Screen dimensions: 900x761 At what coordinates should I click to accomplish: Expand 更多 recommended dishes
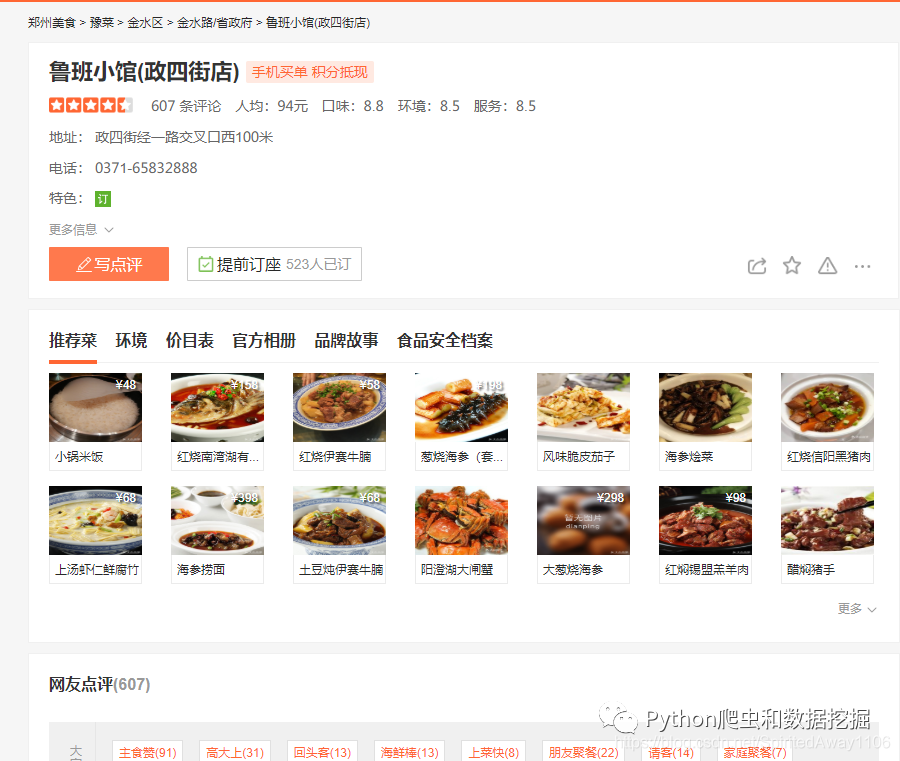pyautogui.click(x=857, y=608)
